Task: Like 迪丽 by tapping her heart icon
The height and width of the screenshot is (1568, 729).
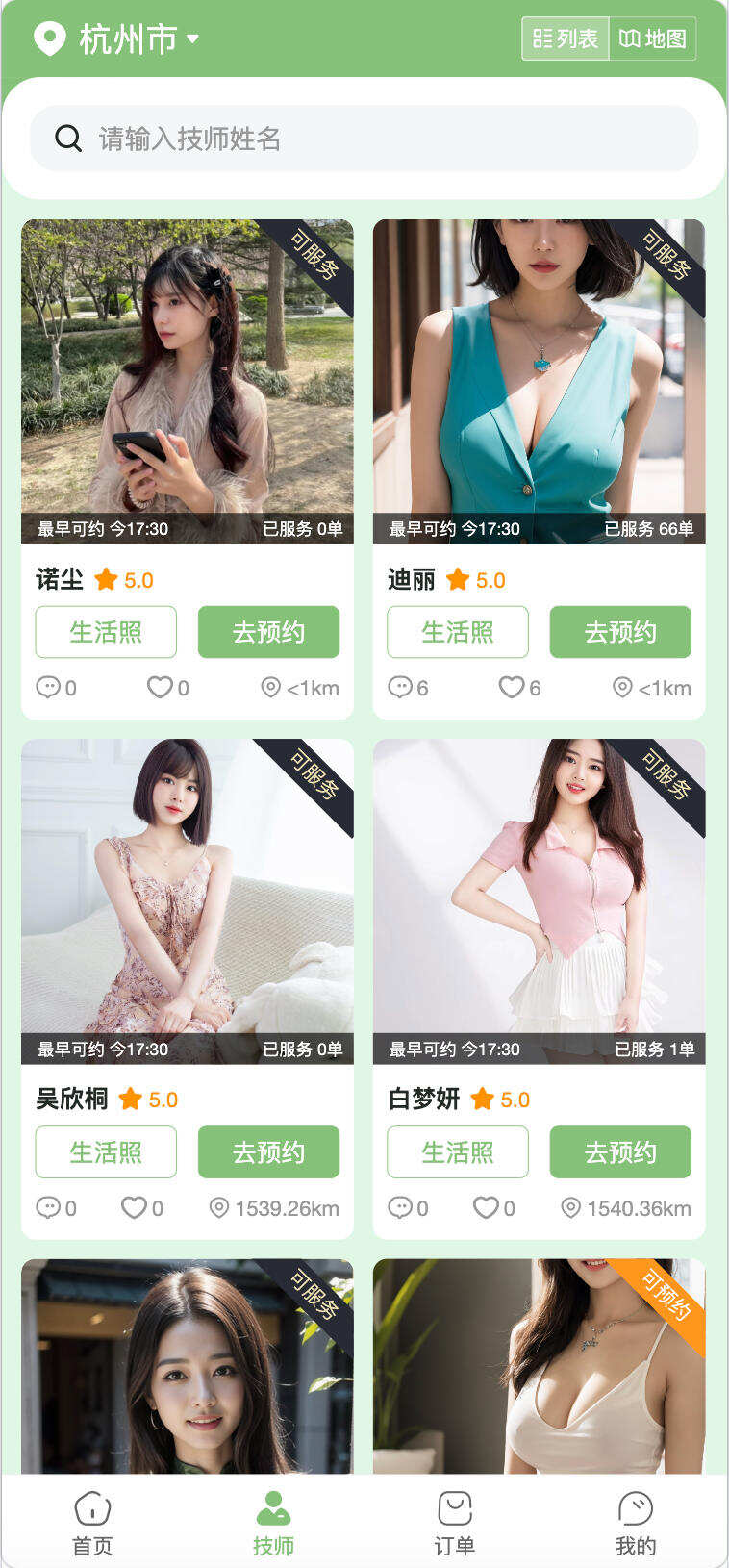Action: (x=510, y=687)
